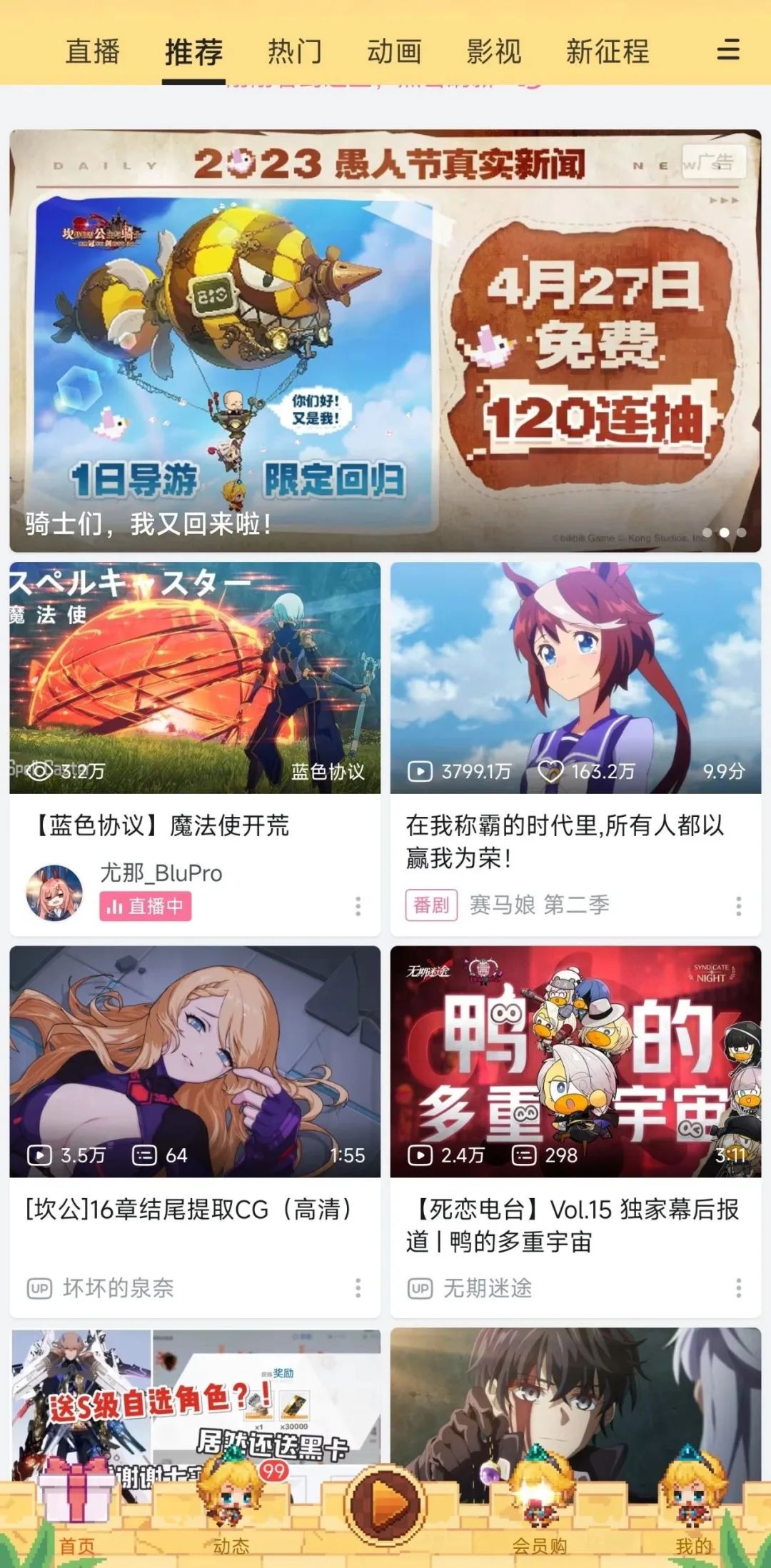The width and height of the screenshot is (771, 1568).
Task: Open the hamburger menu at top right
Action: (728, 50)
